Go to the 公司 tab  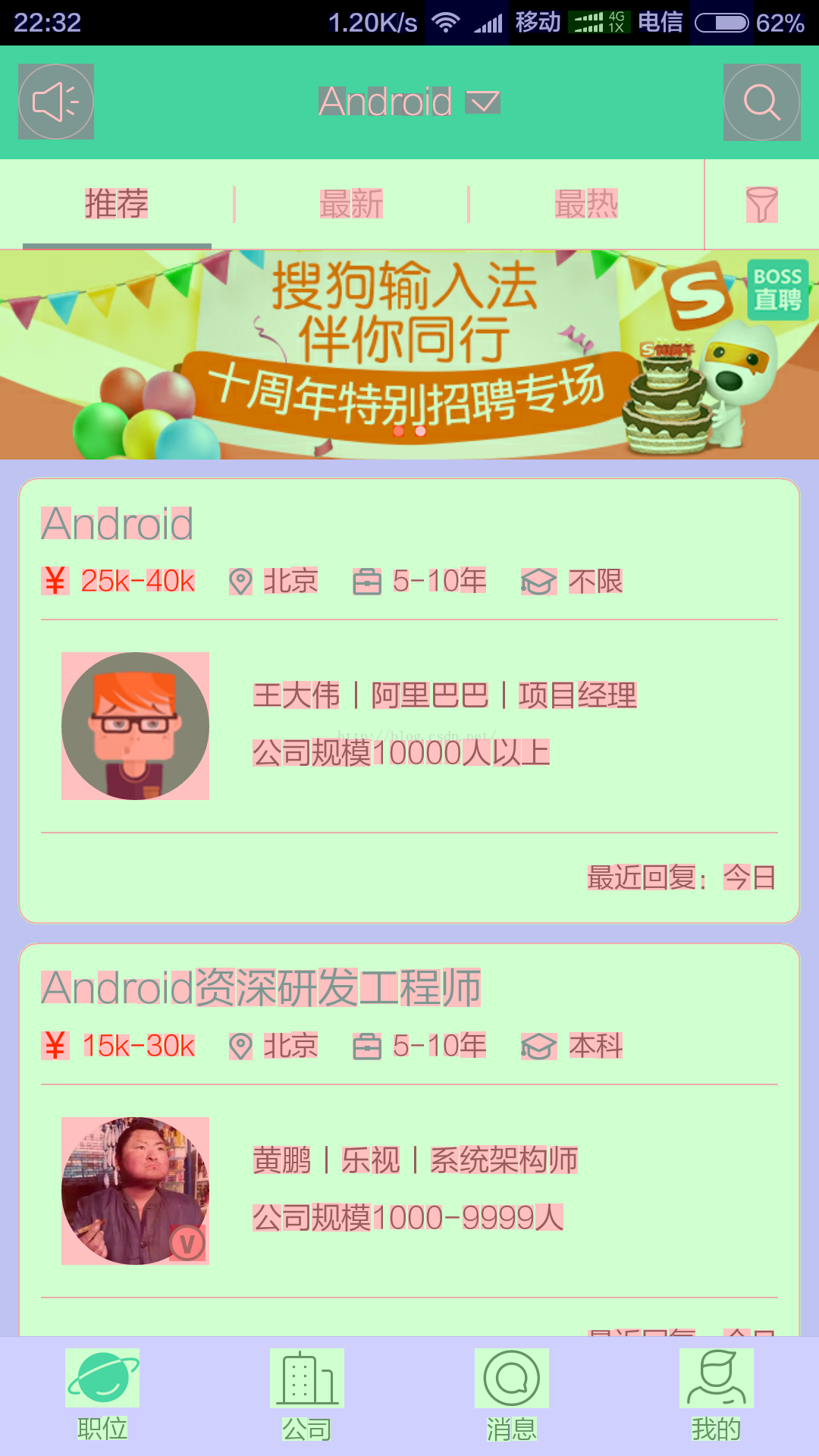pos(307,1395)
